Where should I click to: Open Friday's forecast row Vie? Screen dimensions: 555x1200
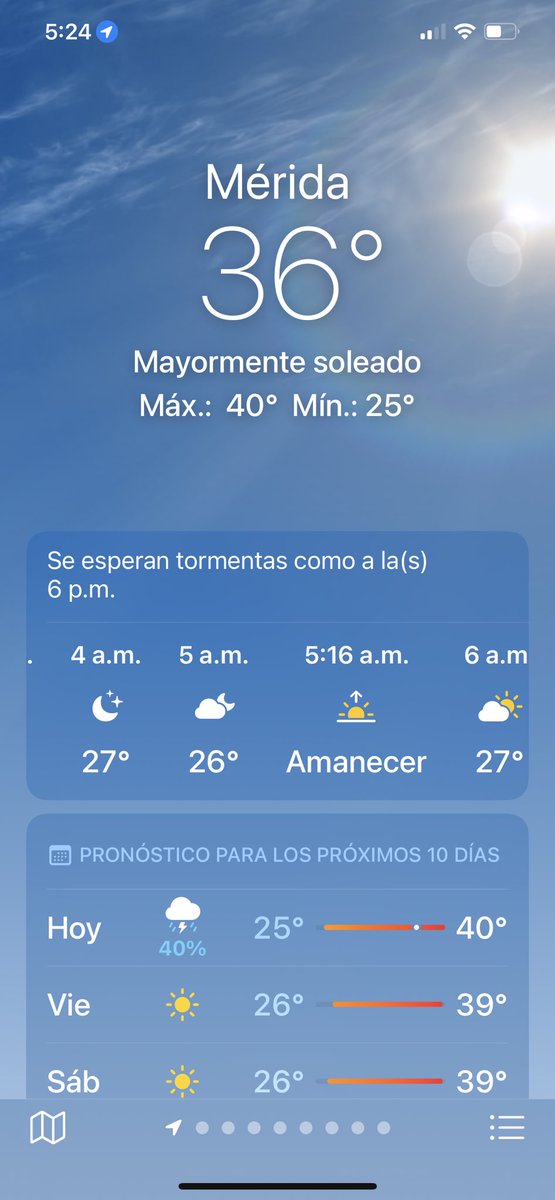[277, 1004]
